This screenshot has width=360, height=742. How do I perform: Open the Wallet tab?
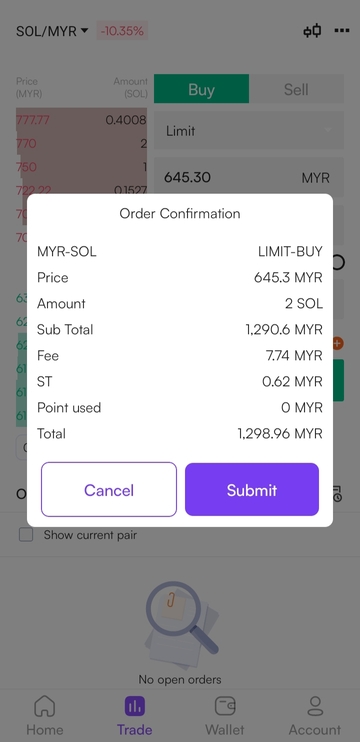pos(225,715)
